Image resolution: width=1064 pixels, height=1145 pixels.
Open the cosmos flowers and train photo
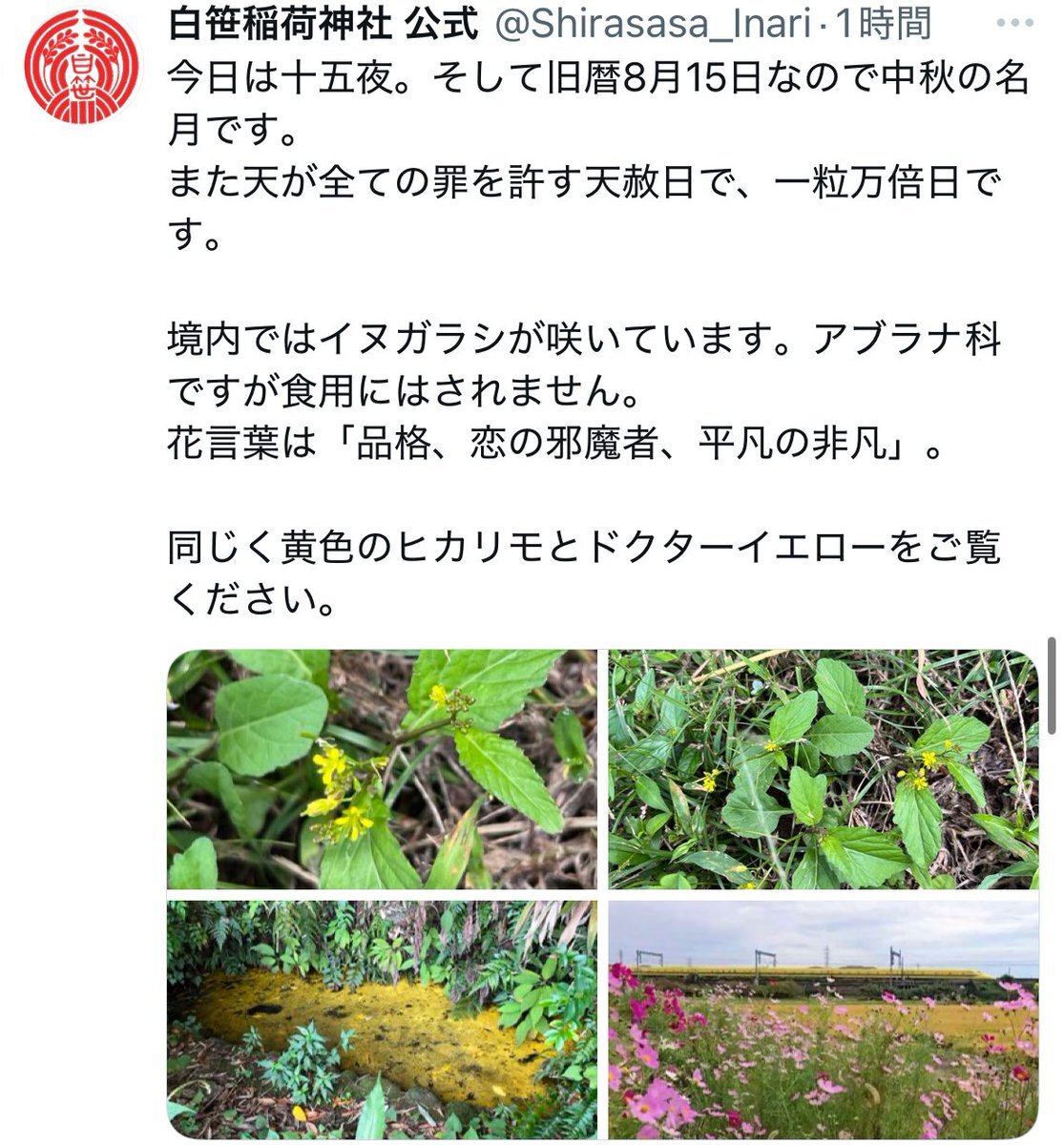(x=823, y=1019)
